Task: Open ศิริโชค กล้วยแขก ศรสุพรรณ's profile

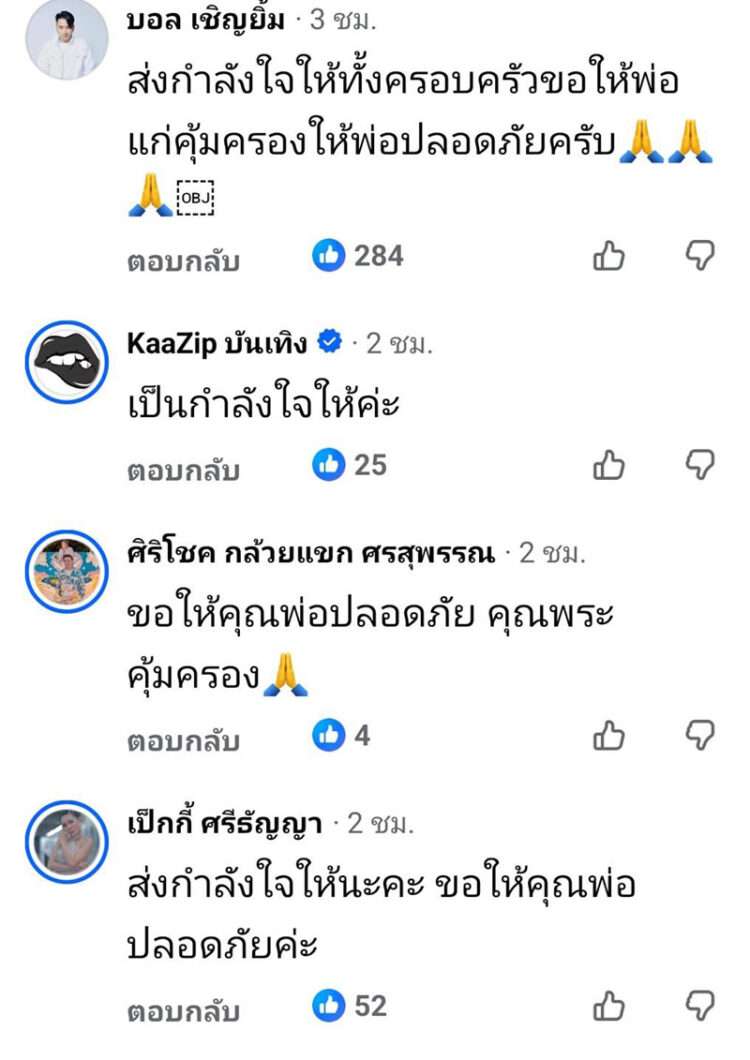Action: [x=311, y=553]
